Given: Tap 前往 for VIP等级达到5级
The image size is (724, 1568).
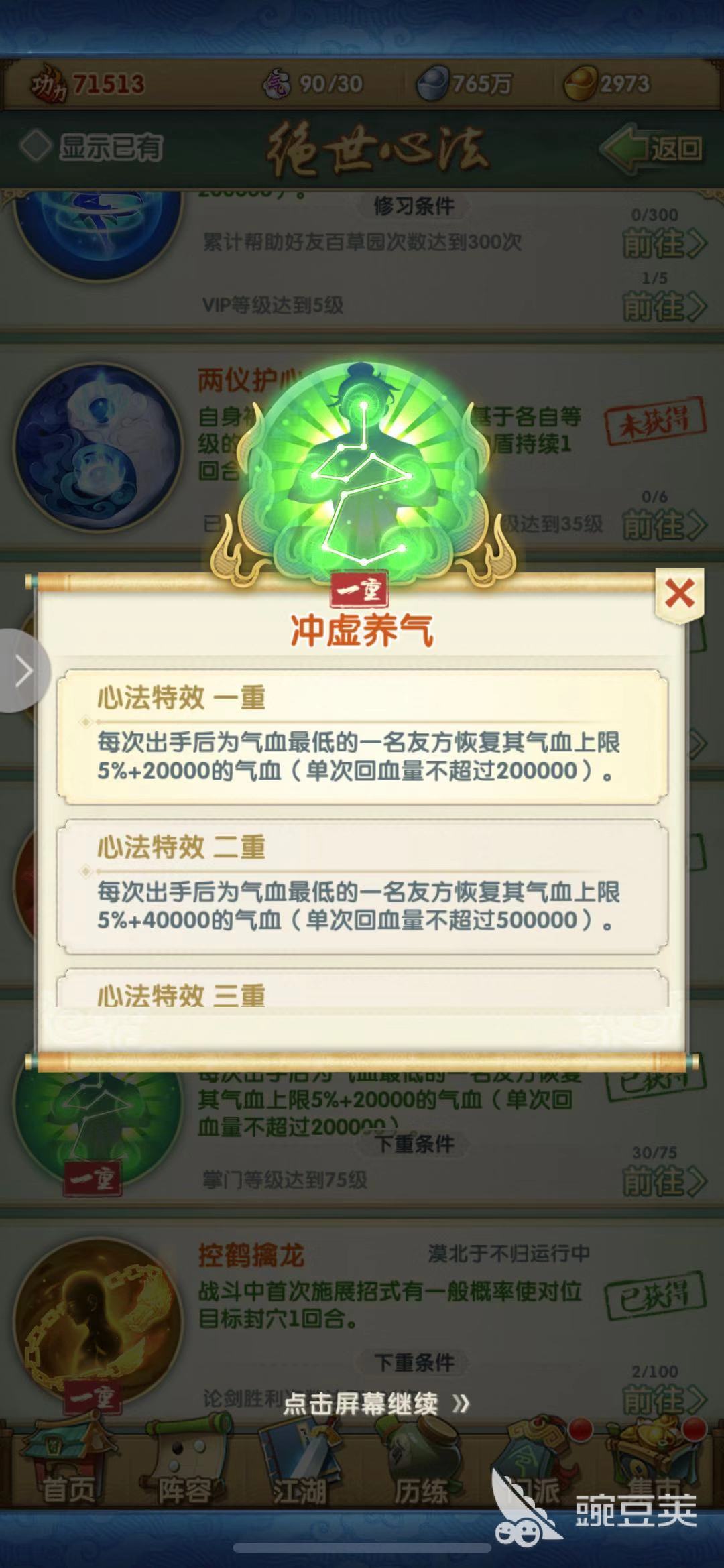Looking at the screenshot, I should [x=664, y=307].
